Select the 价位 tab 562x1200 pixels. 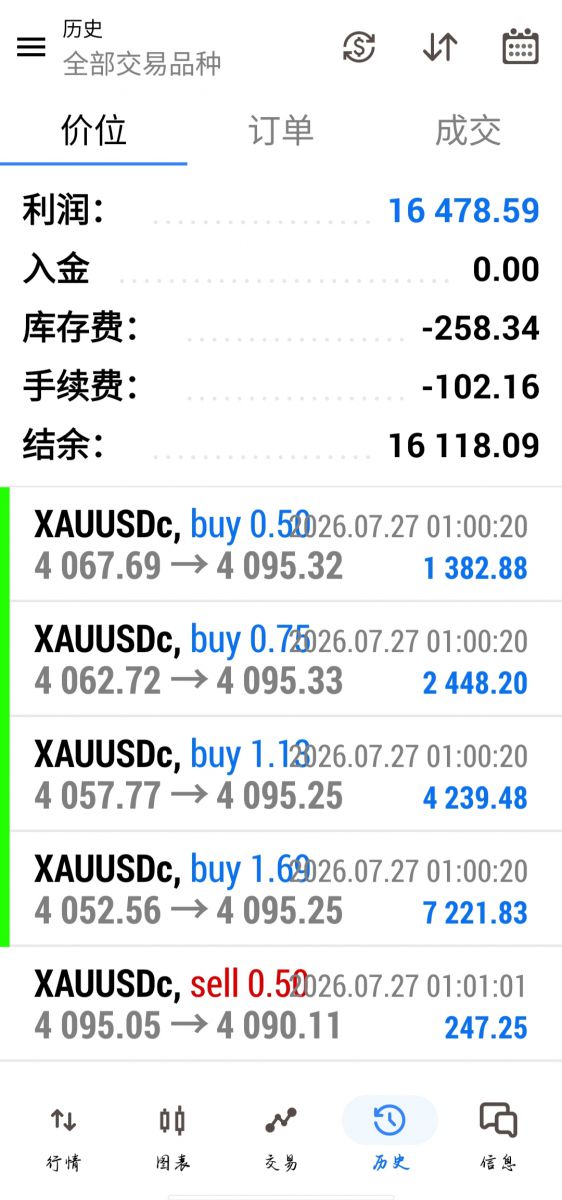tap(94, 131)
